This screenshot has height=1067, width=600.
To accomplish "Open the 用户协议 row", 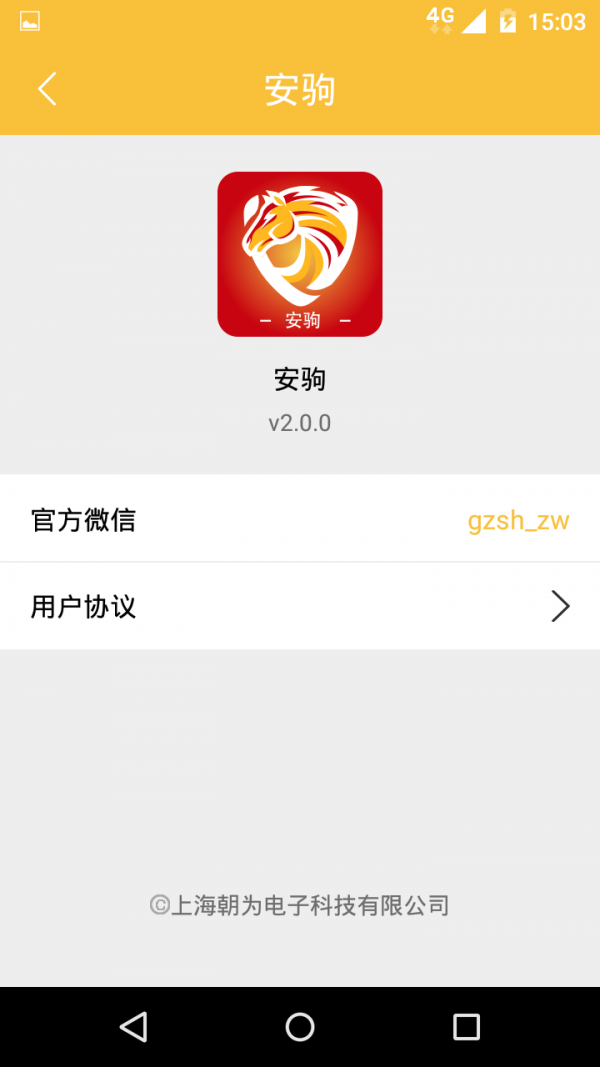I will click(x=300, y=606).
